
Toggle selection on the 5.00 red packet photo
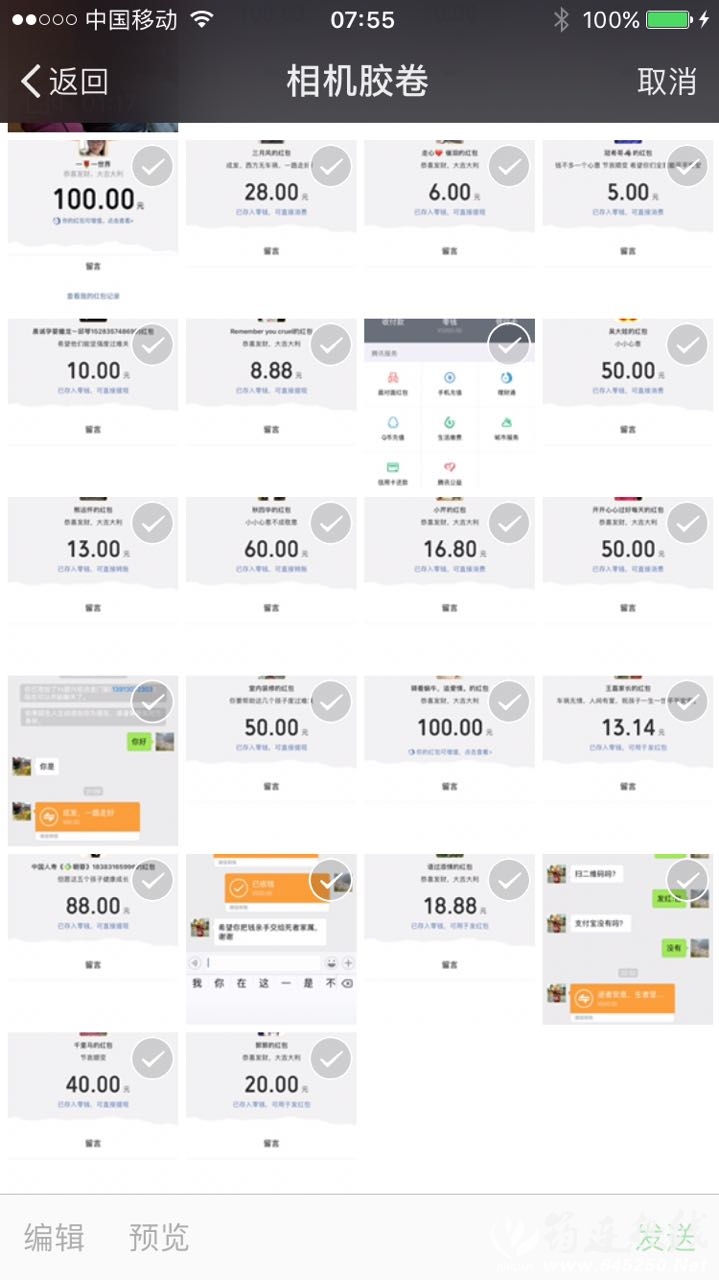click(687, 166)
